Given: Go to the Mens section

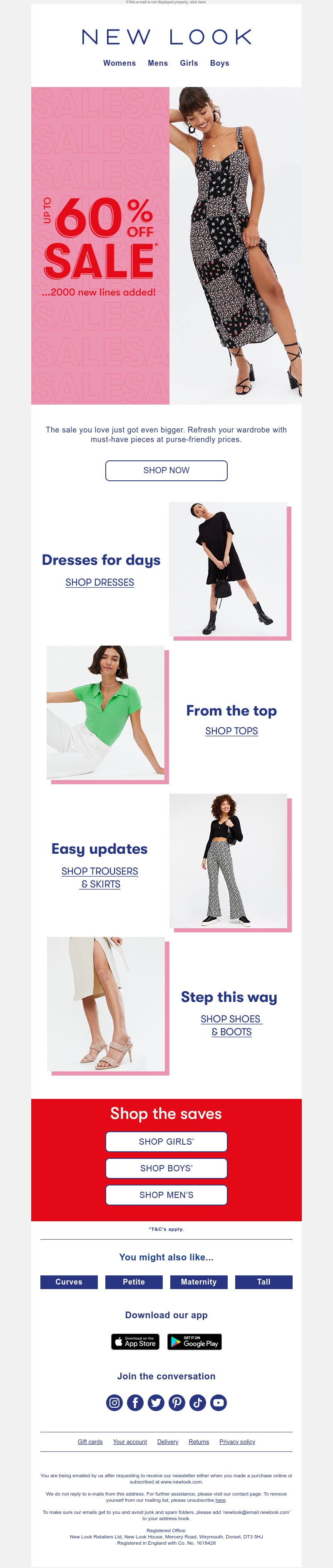Looking at the screenshot, I should [x=158, y=63].
